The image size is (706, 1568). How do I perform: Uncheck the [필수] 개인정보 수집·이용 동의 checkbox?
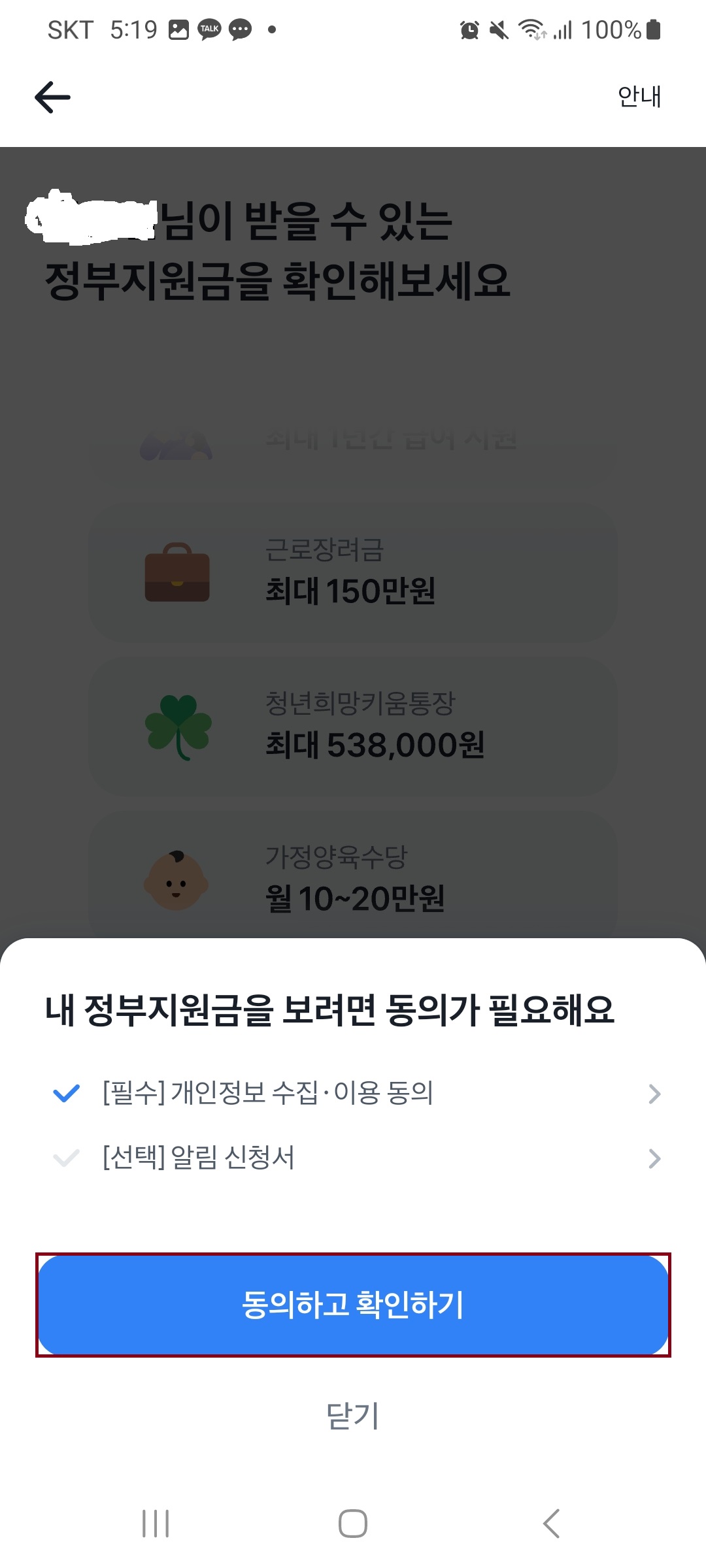[66, 1094]
